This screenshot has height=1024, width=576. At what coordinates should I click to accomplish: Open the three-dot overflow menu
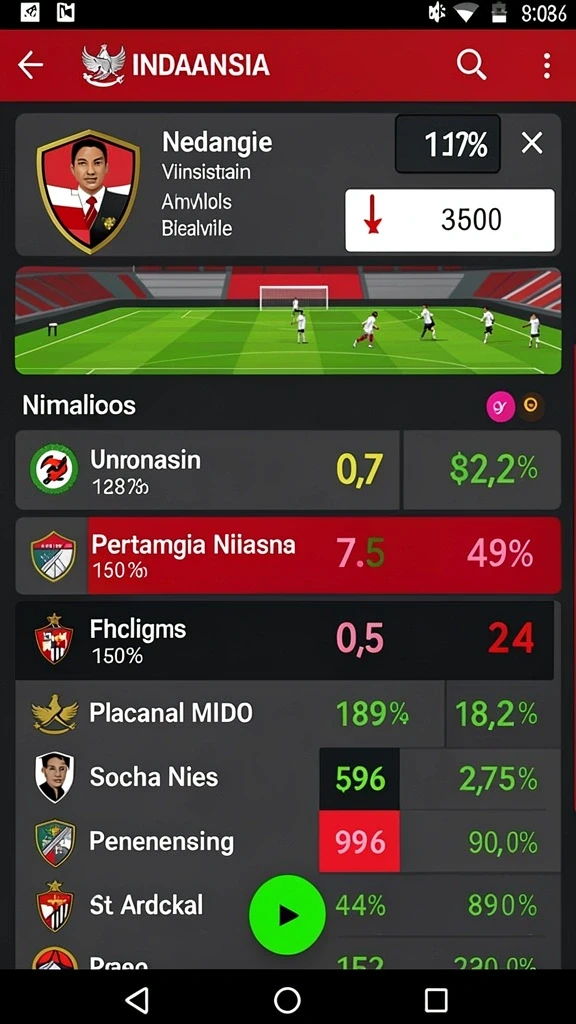pyautogui.click(x=546, y=66)
